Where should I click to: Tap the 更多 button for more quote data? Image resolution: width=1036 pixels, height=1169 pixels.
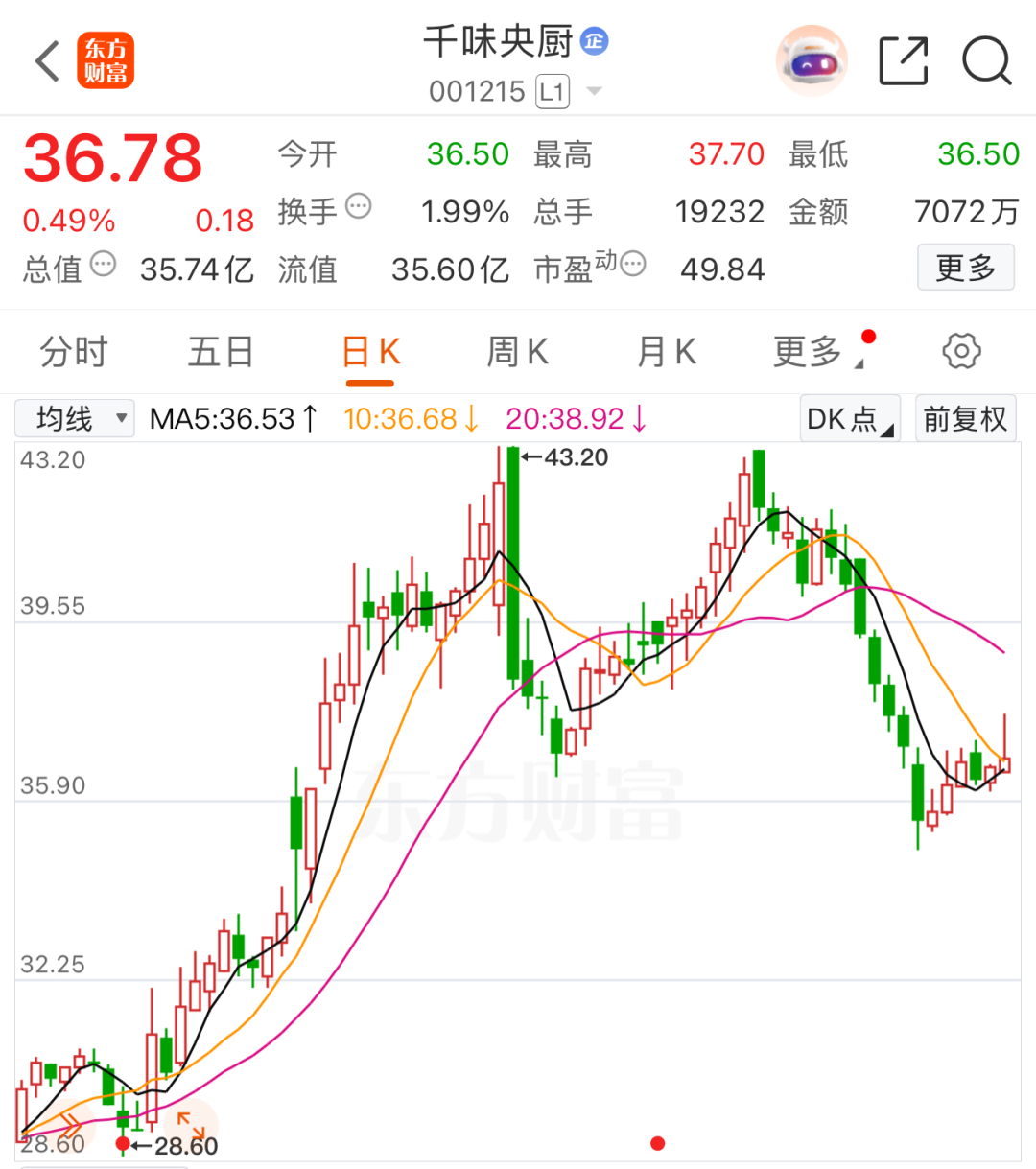tap(965, 268)
